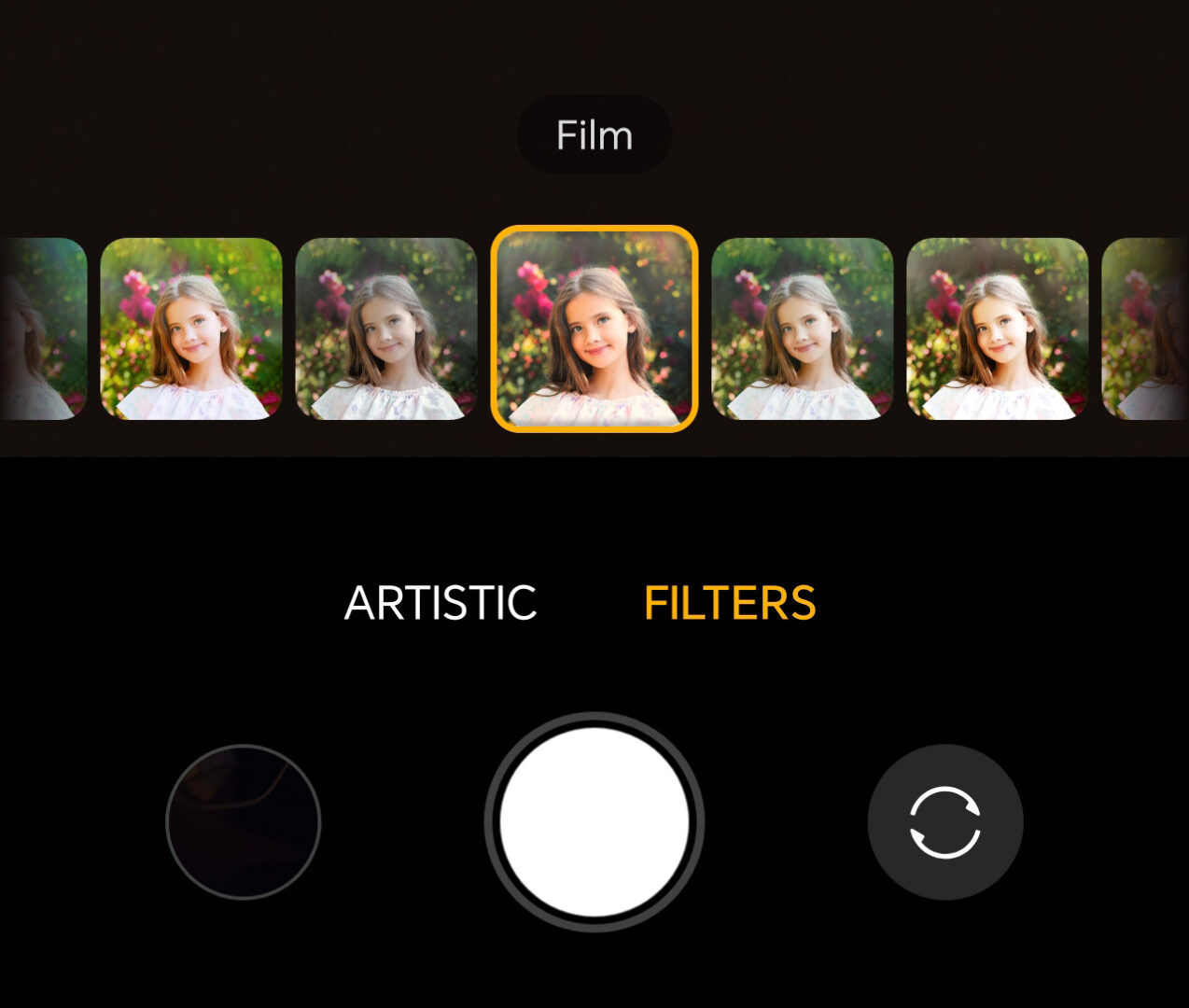This screenshot has height=1008, width=1189.
Task: Choose the filter just left of Film
Action: click(386, 329)
